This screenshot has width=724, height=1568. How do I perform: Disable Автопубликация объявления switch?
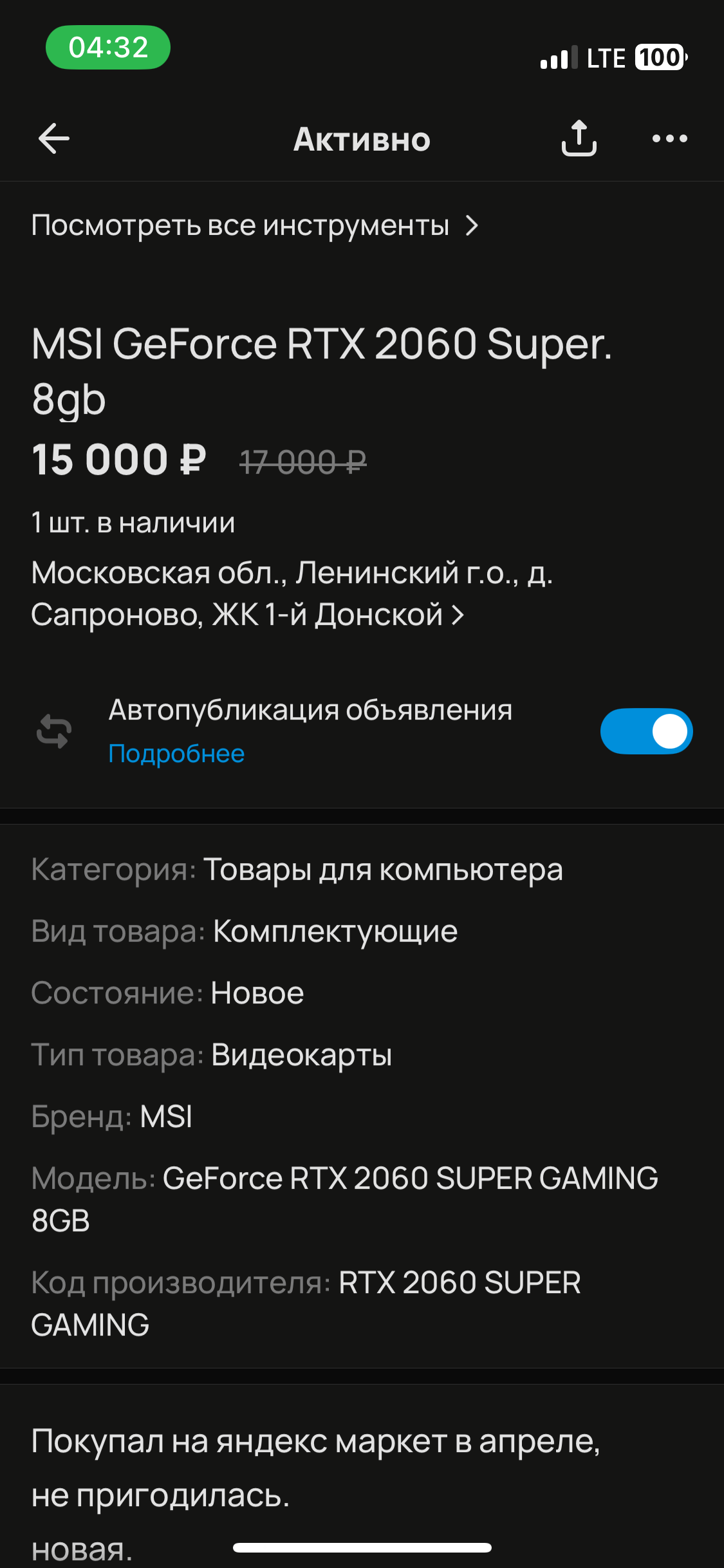(x=646, y=731)
